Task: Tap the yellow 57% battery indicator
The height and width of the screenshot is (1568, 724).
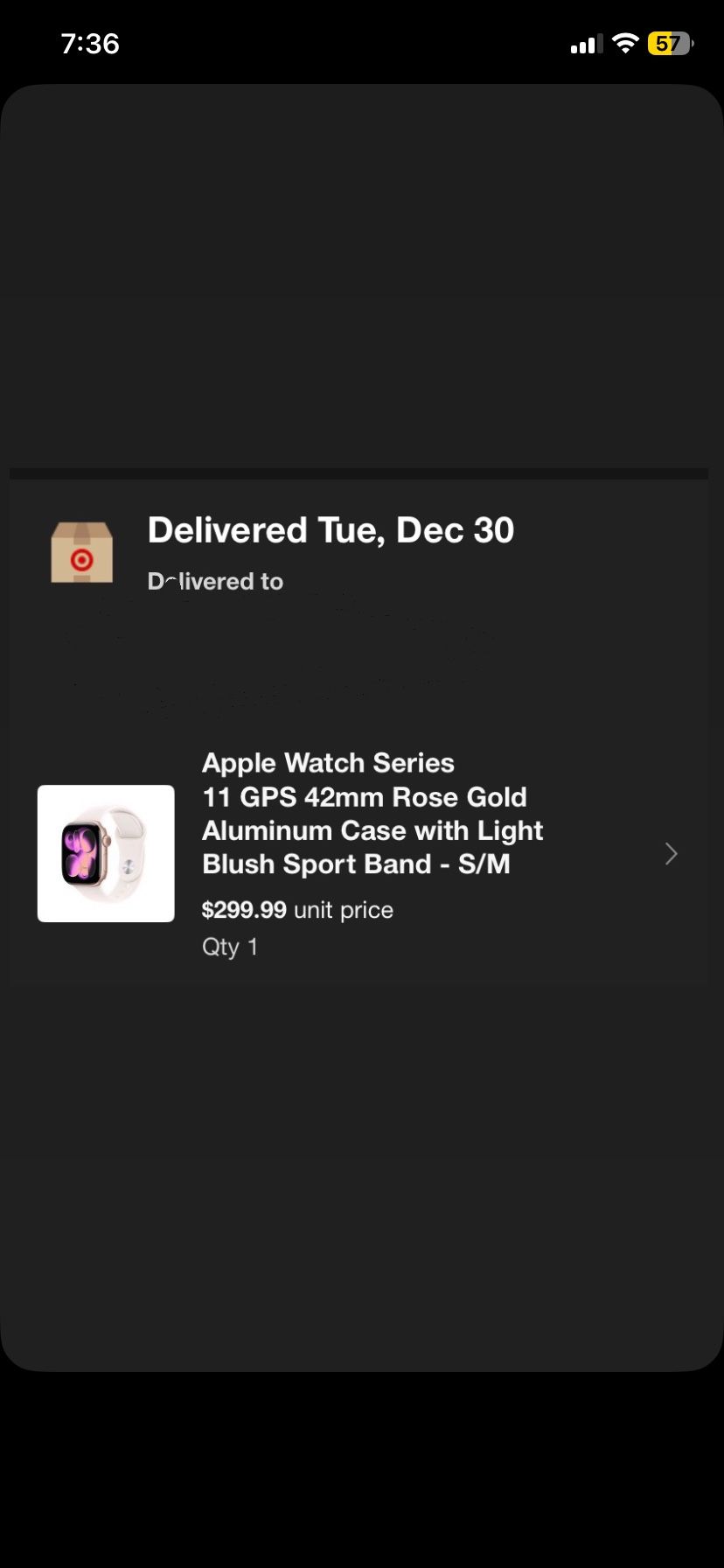Action: [669, 43]
